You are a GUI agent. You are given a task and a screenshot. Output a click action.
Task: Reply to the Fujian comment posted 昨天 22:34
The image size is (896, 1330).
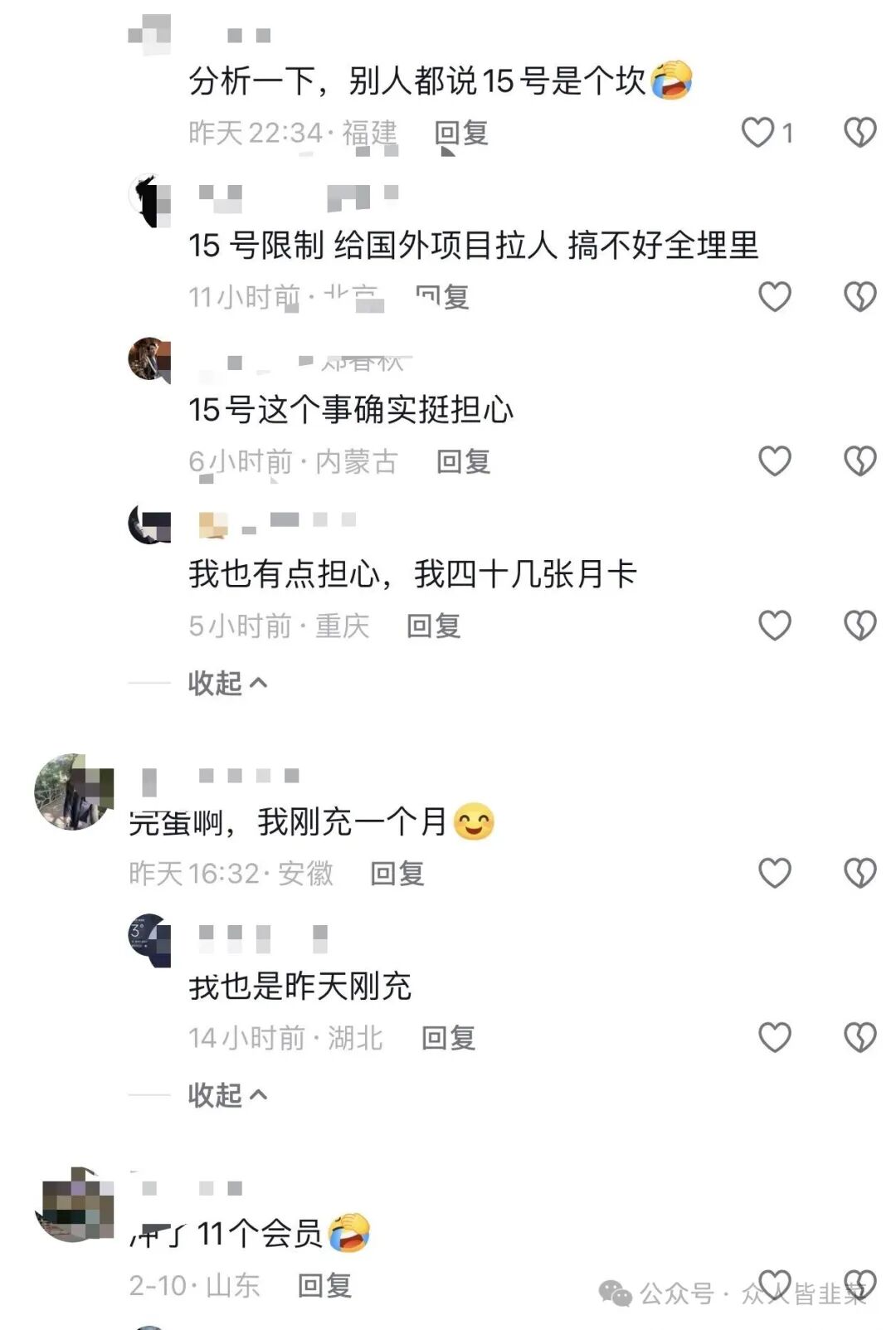461,133
